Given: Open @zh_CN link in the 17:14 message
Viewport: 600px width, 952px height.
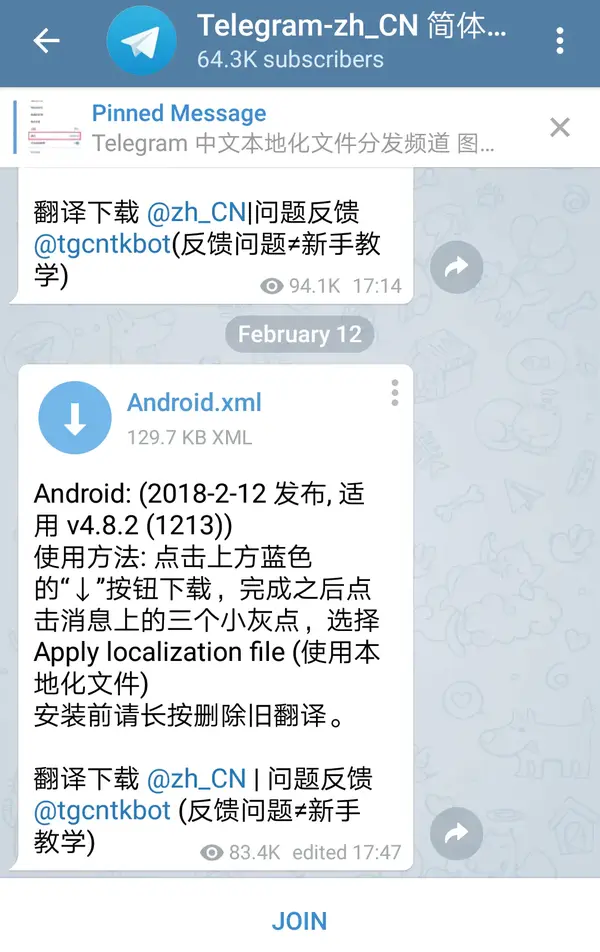Looking at the screenshot, I should 196,212.
